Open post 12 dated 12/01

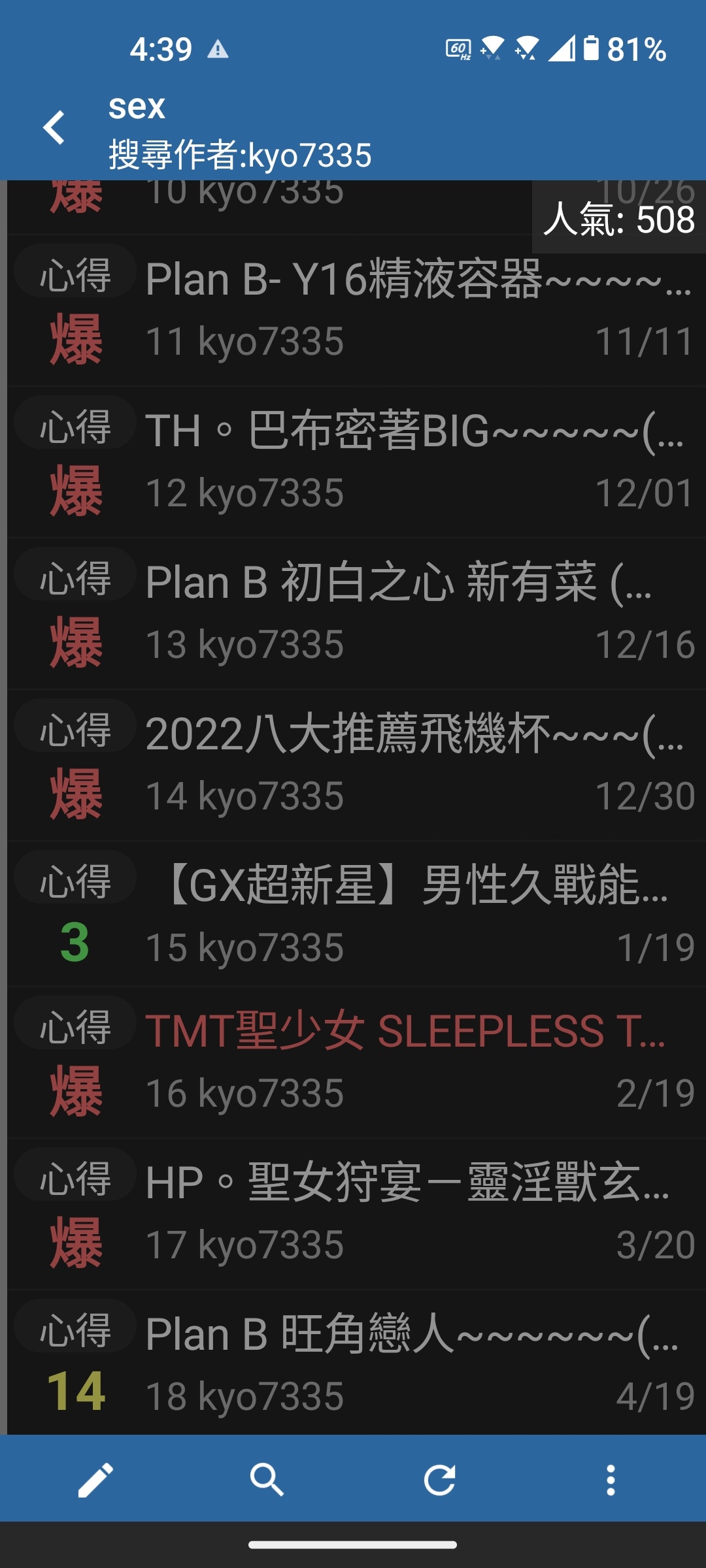[357, 463]
